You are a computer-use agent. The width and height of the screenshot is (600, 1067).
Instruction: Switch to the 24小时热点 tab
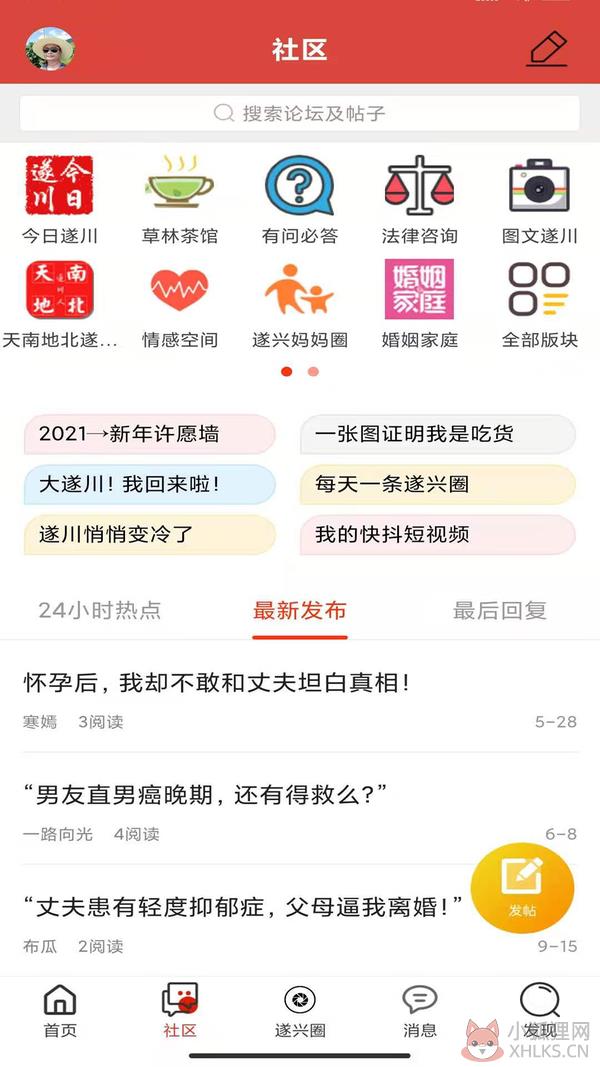pyautogui.click(x=99, y=610)
